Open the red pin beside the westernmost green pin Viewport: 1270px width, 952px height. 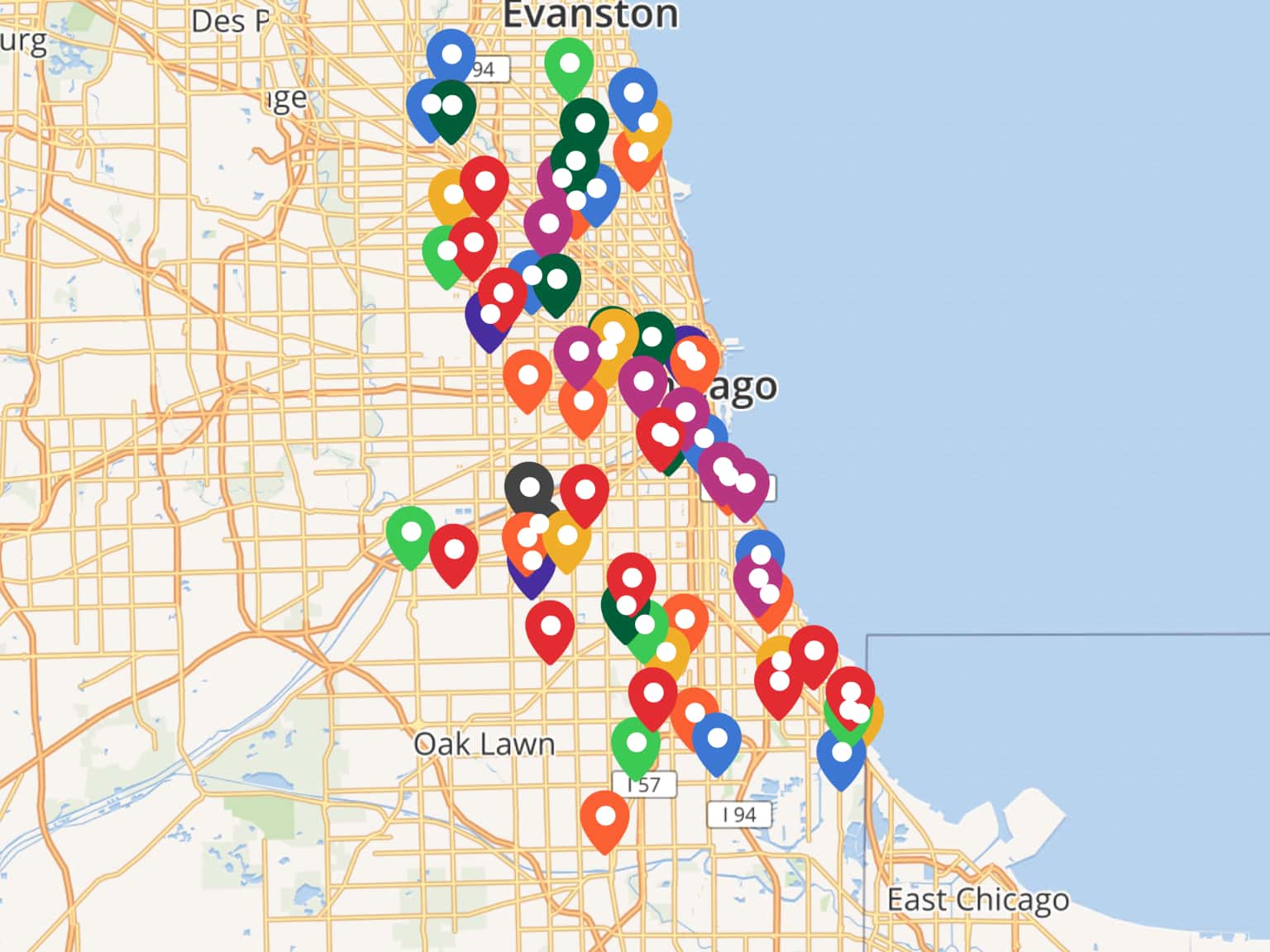tap(454, 550)
